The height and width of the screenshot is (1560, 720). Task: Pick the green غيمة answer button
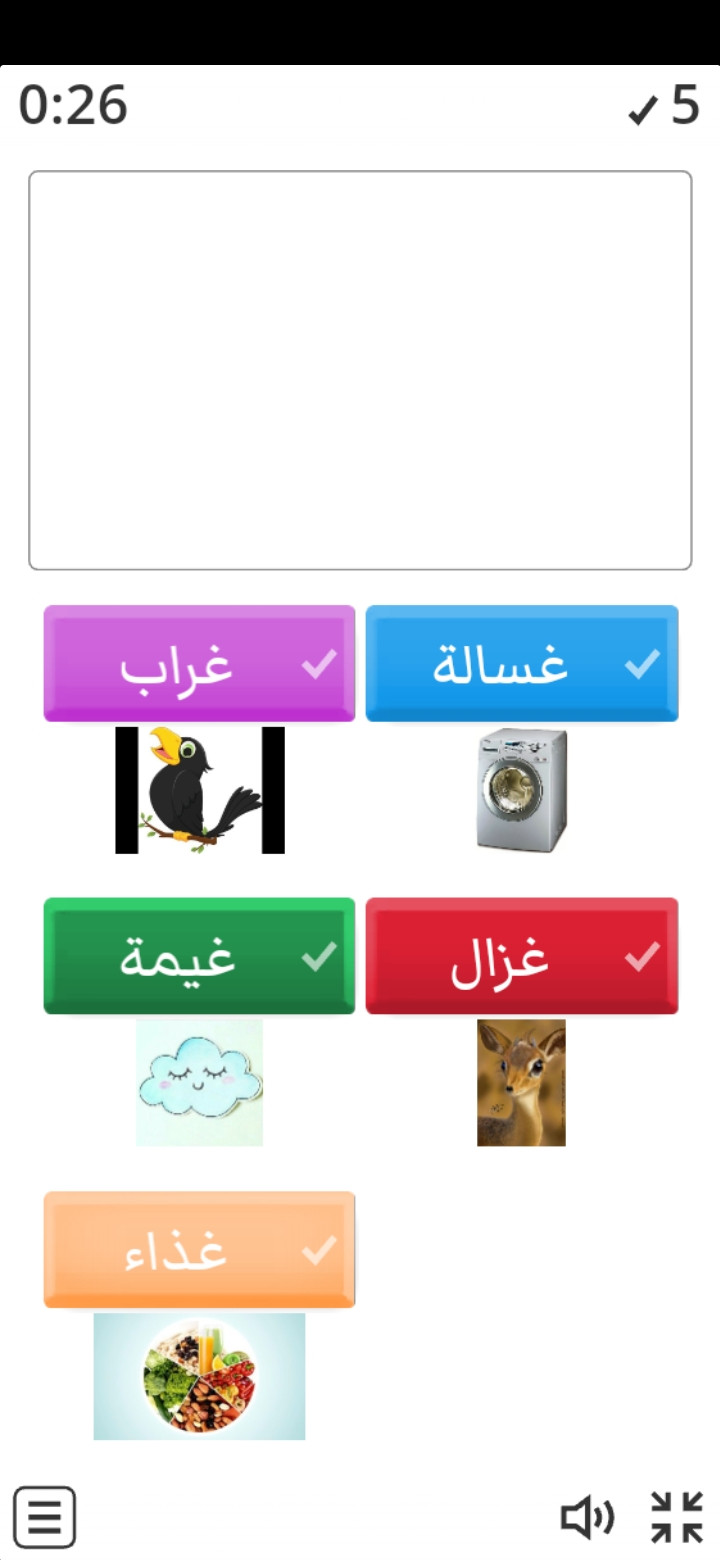point(199,956)
